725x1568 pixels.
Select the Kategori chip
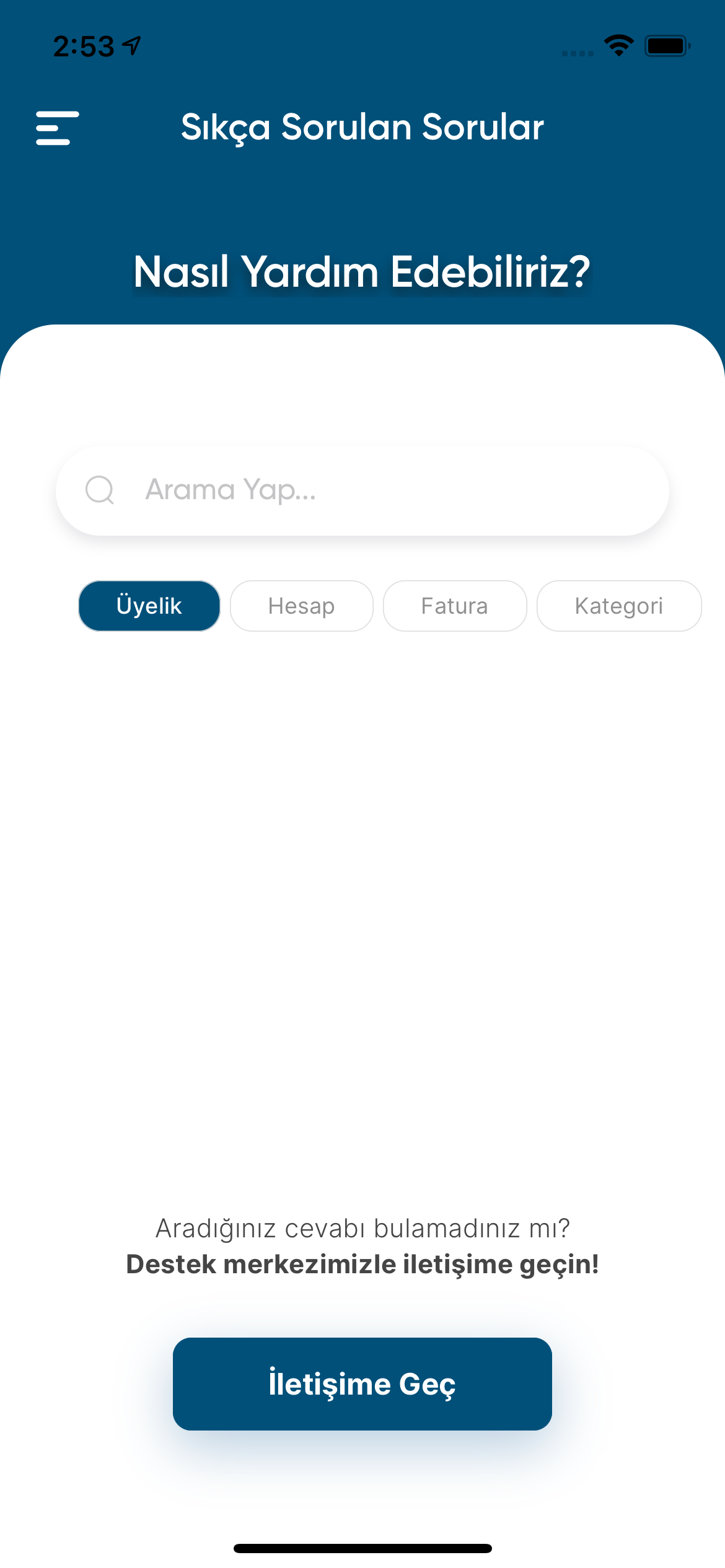click(x=618, y=606)
